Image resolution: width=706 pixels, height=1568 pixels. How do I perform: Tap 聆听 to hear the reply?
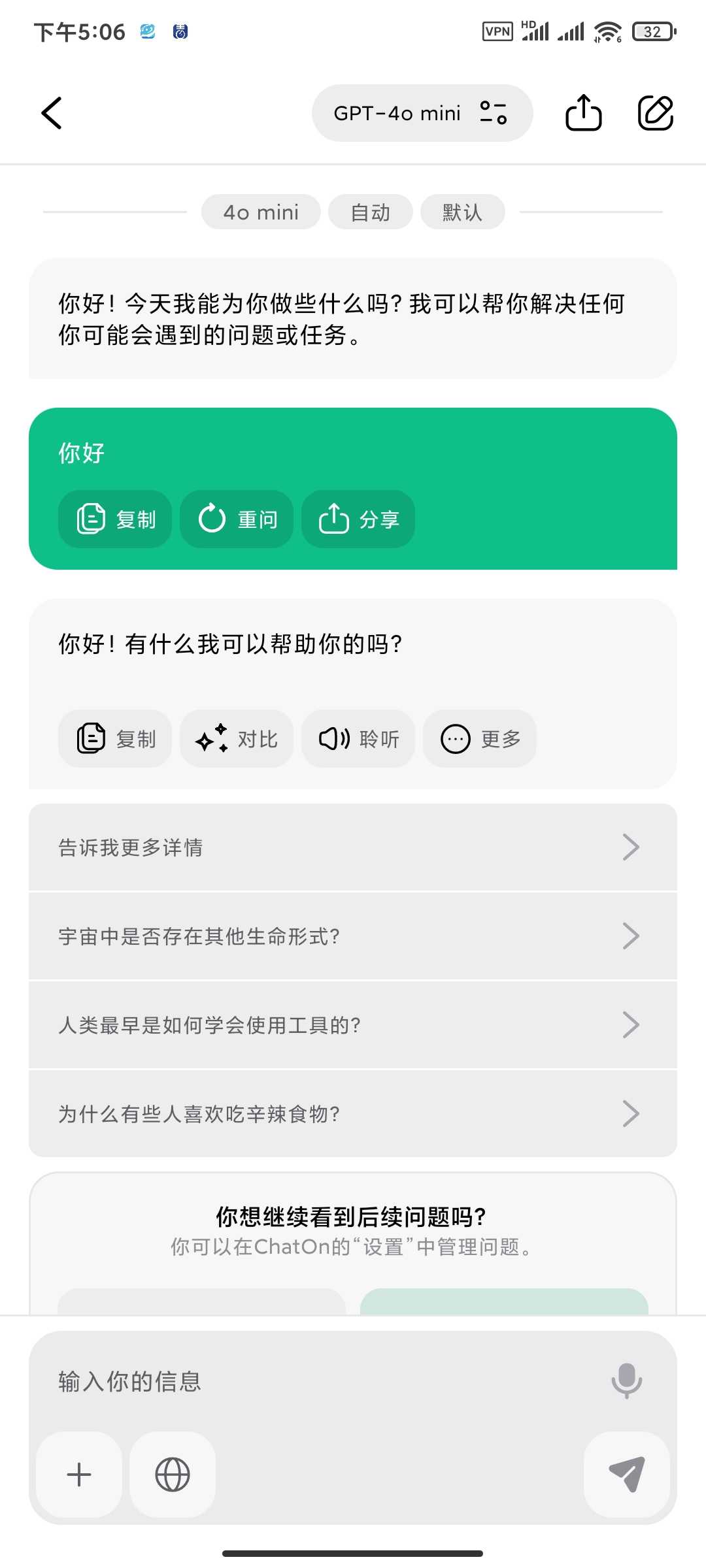pyautogui.click(x=358, y=739)
